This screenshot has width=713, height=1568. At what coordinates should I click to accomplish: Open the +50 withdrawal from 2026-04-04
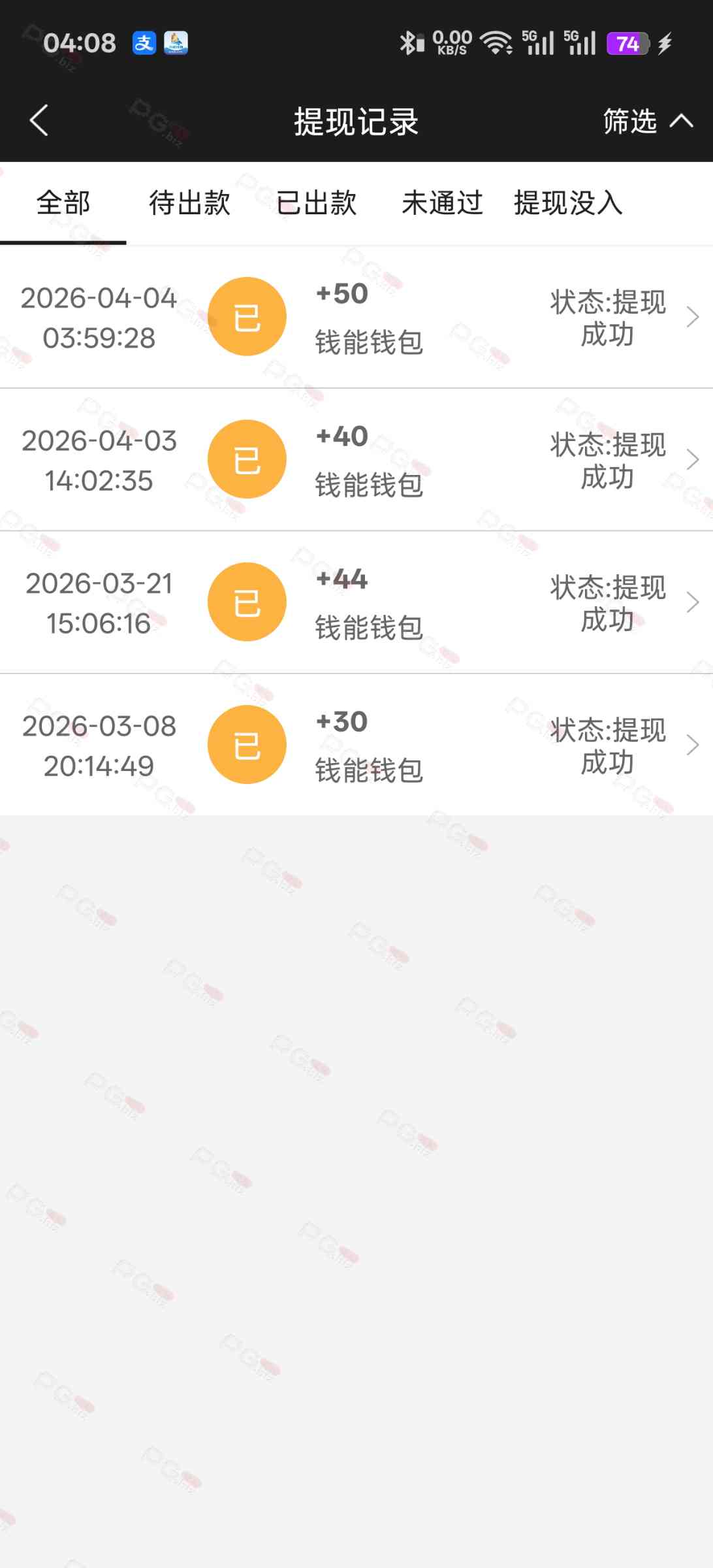356,318
